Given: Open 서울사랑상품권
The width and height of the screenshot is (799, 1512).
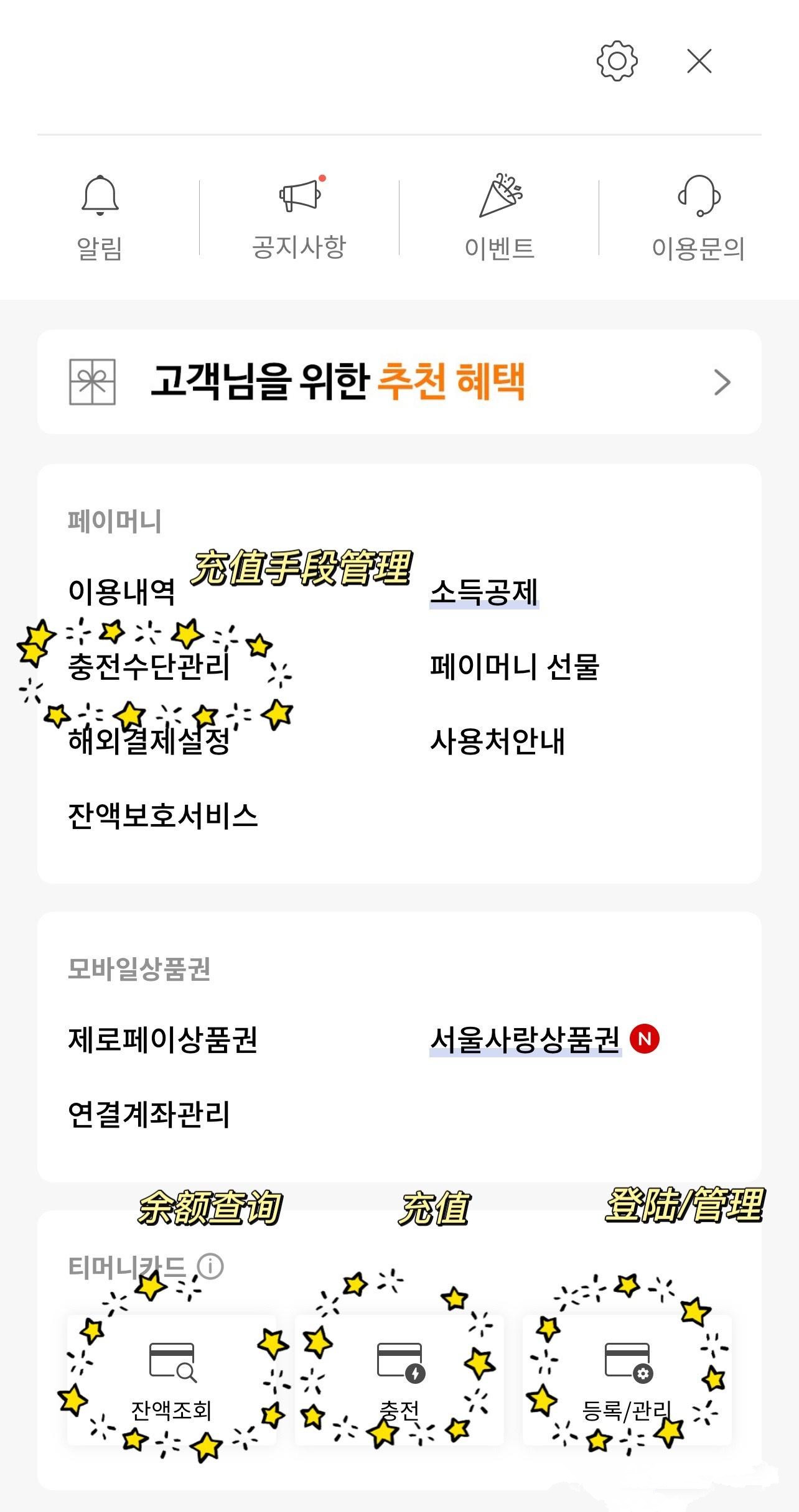Looking at the screenshot, I should click(x=525, y=1039).
